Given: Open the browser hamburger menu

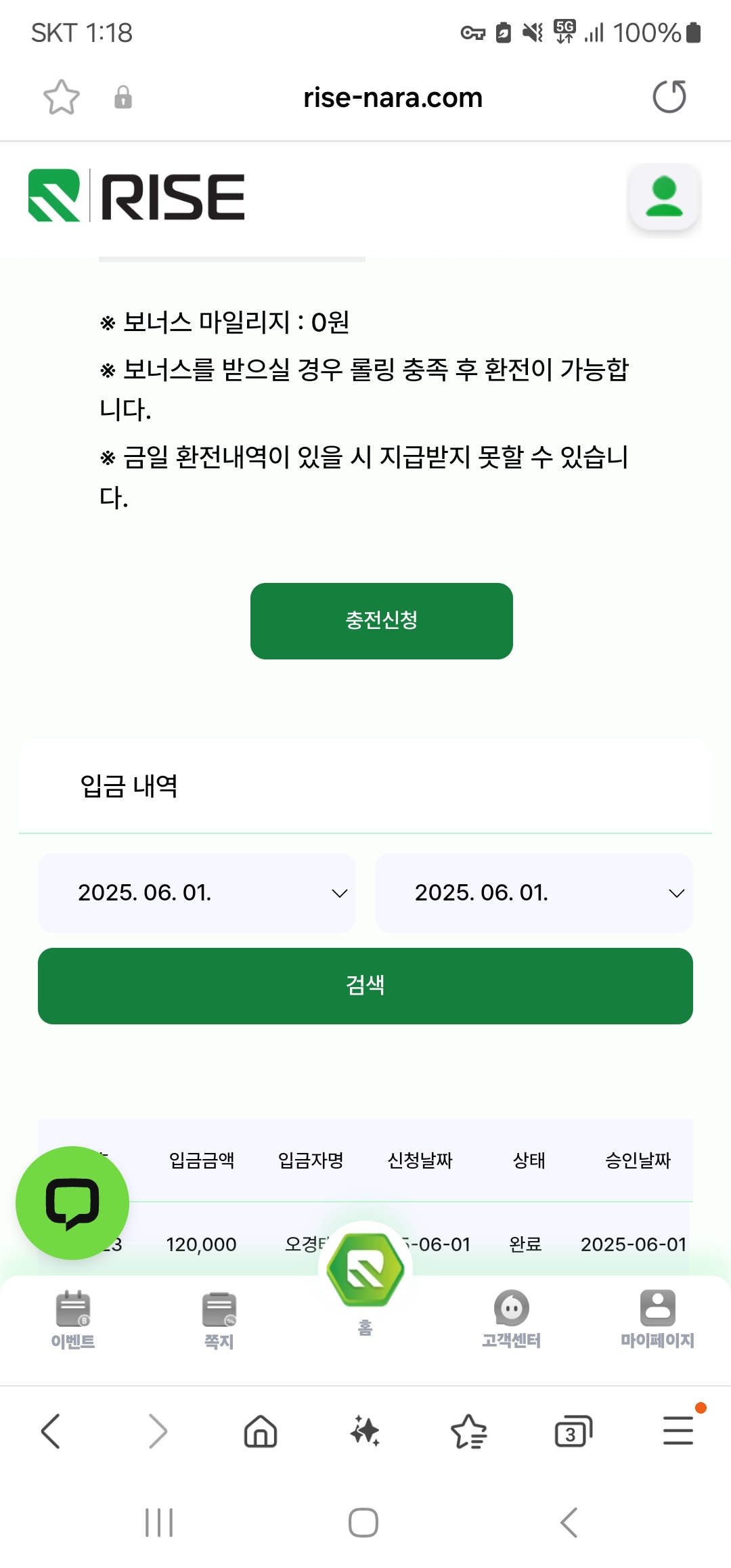Looking at the screenshot, I should click(x=678, y=1431).
